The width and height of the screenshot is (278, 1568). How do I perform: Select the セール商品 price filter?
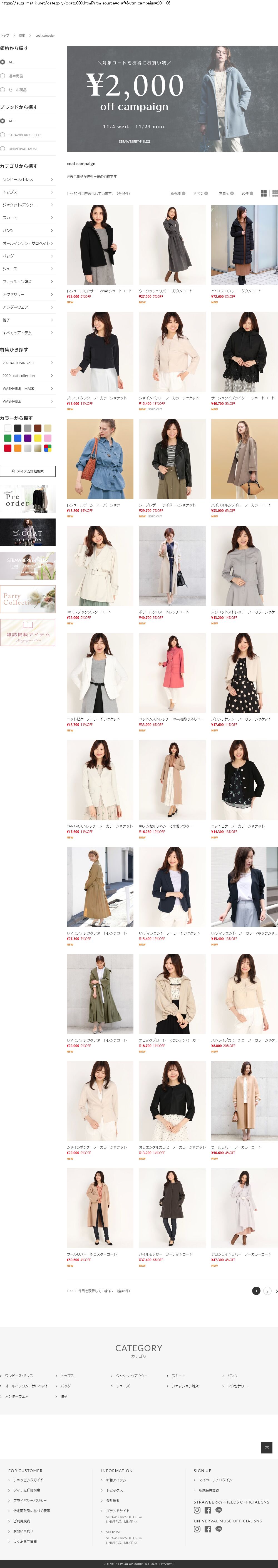16,90
